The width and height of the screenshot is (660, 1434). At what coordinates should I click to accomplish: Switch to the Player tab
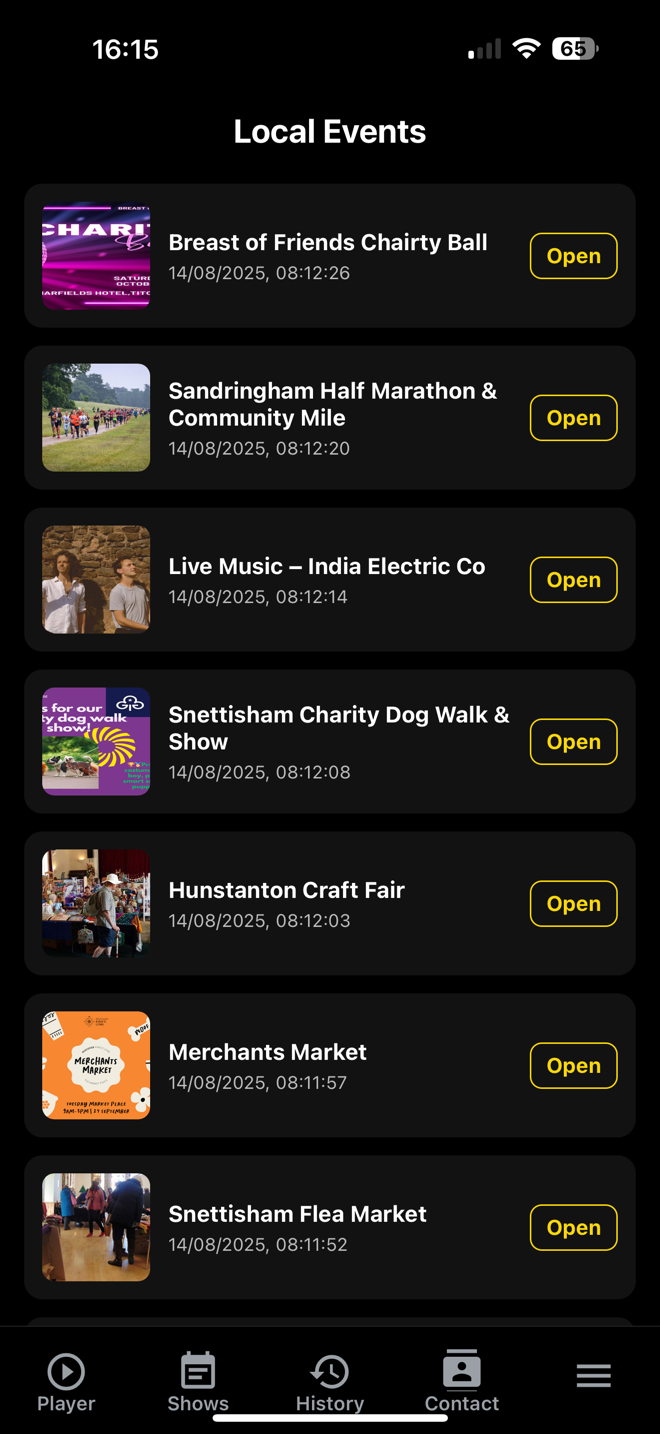tap(66, 1383)
